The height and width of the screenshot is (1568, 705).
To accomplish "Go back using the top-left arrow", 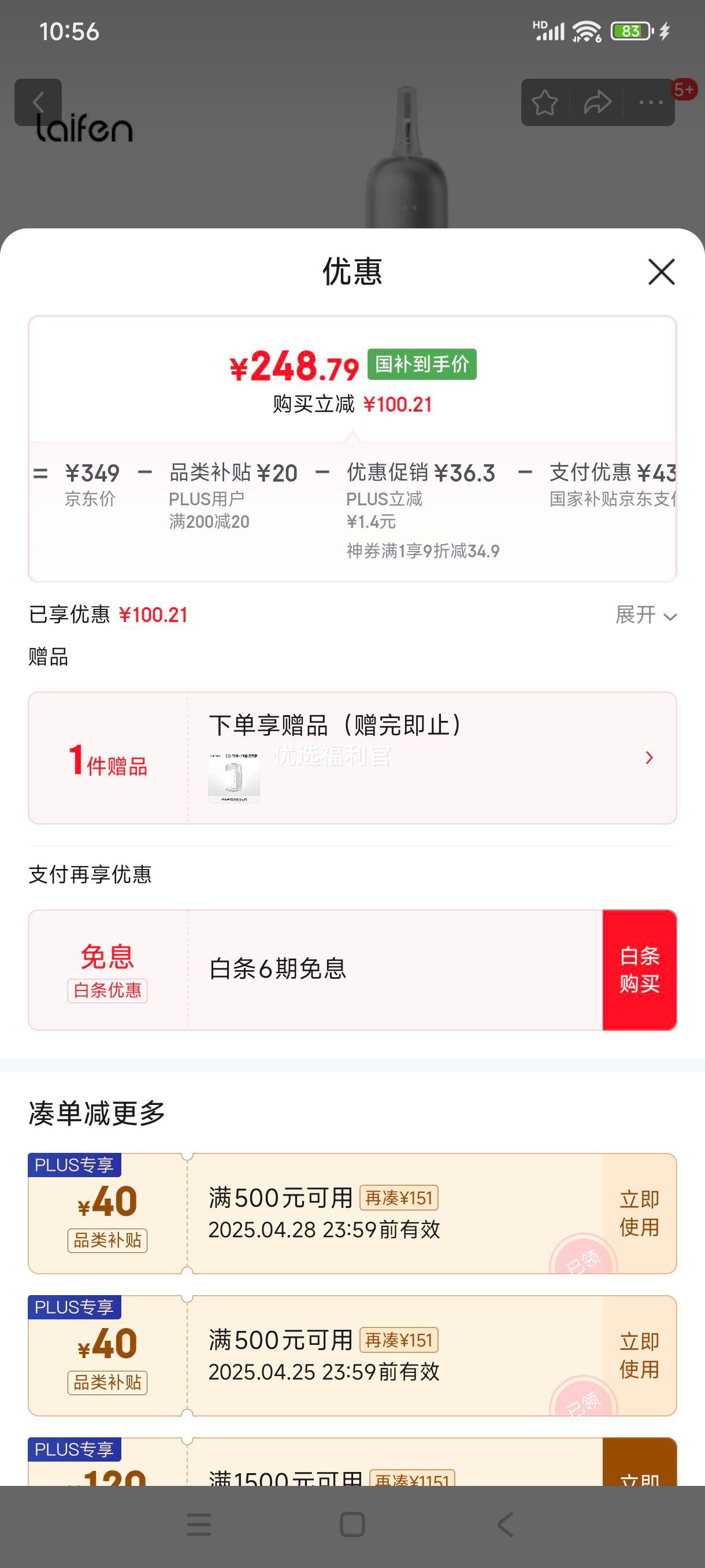I will click(38, 102).
